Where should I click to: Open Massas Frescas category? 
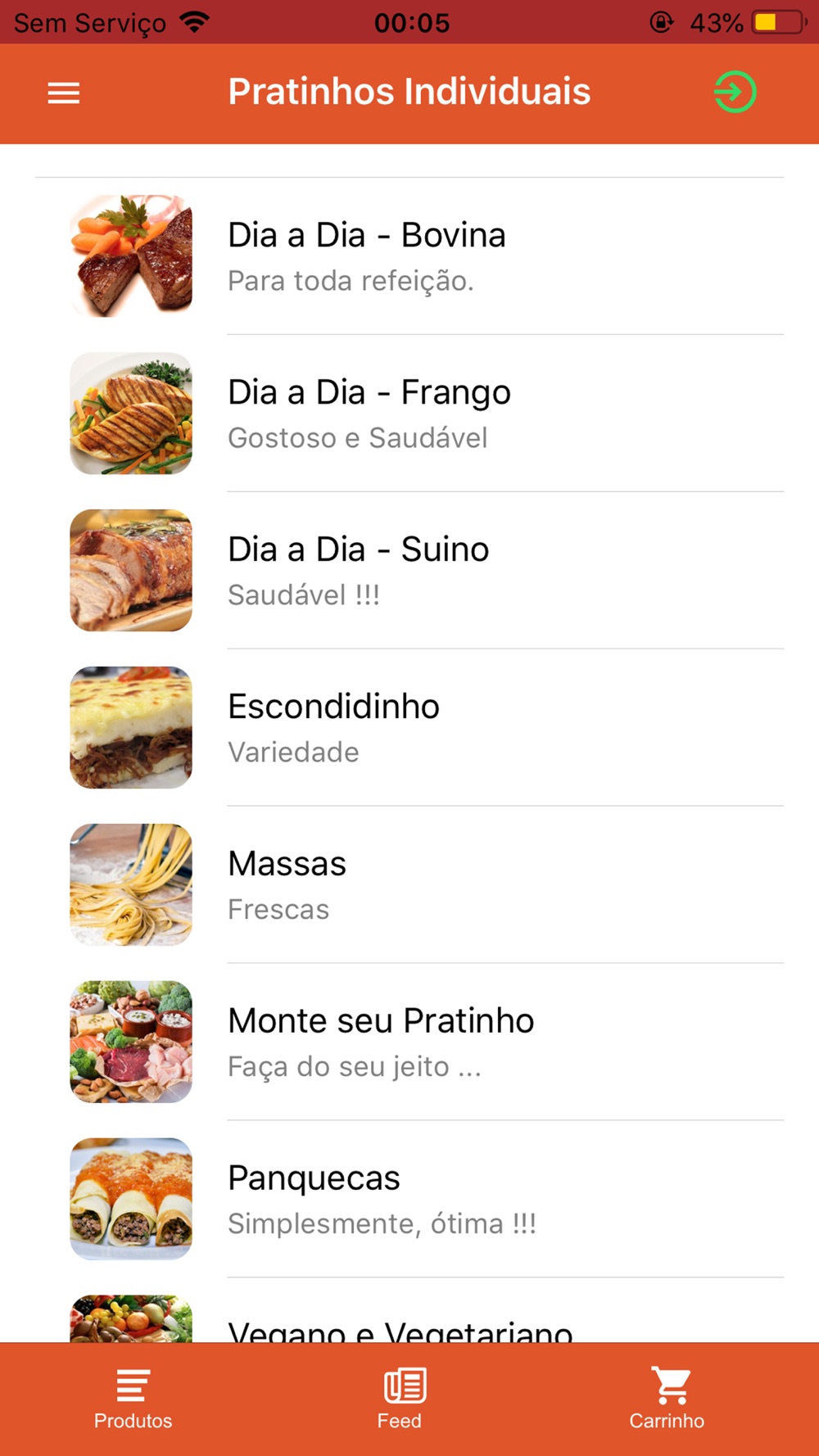[409, 885]
